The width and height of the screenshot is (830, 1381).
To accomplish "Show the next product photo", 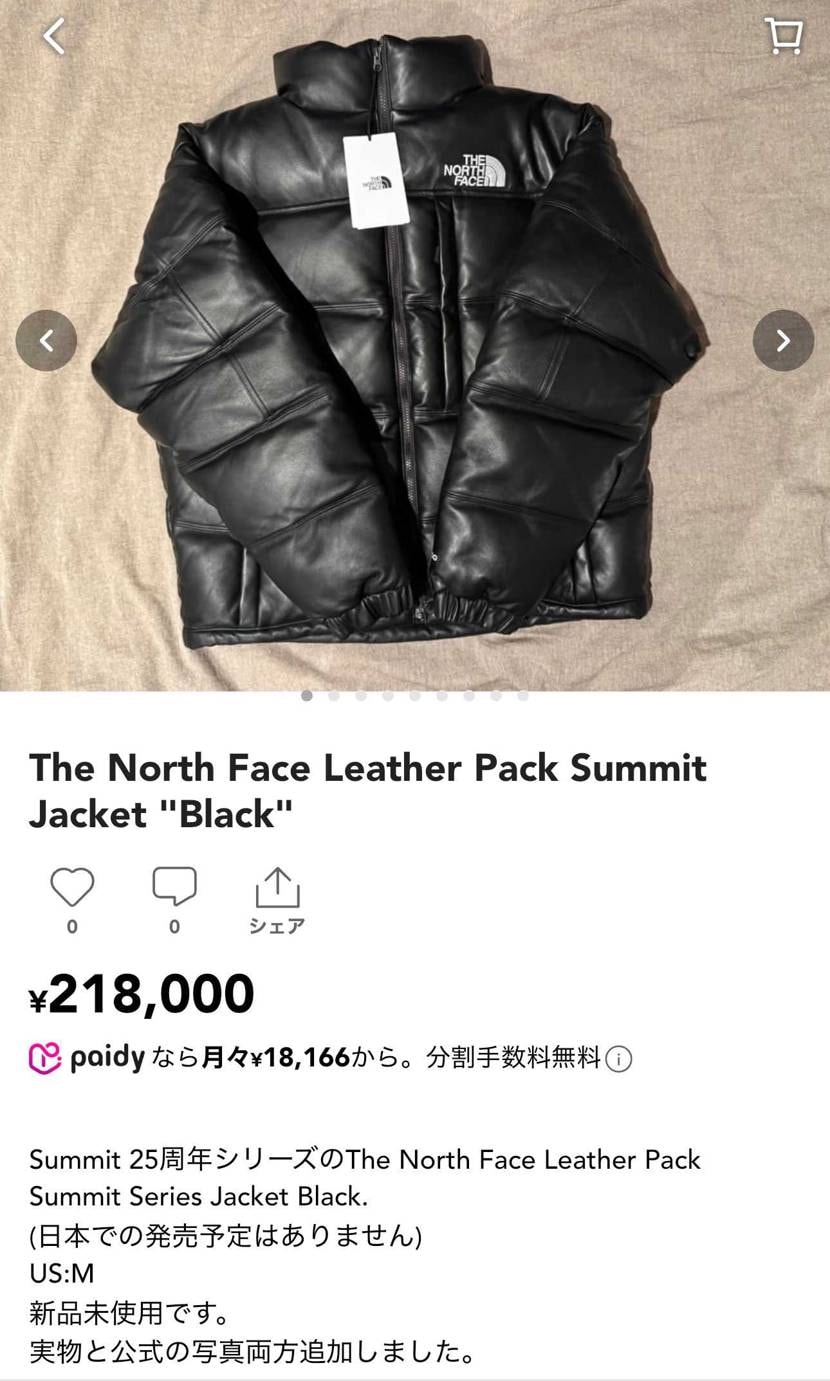I will (x=783, y=341).
